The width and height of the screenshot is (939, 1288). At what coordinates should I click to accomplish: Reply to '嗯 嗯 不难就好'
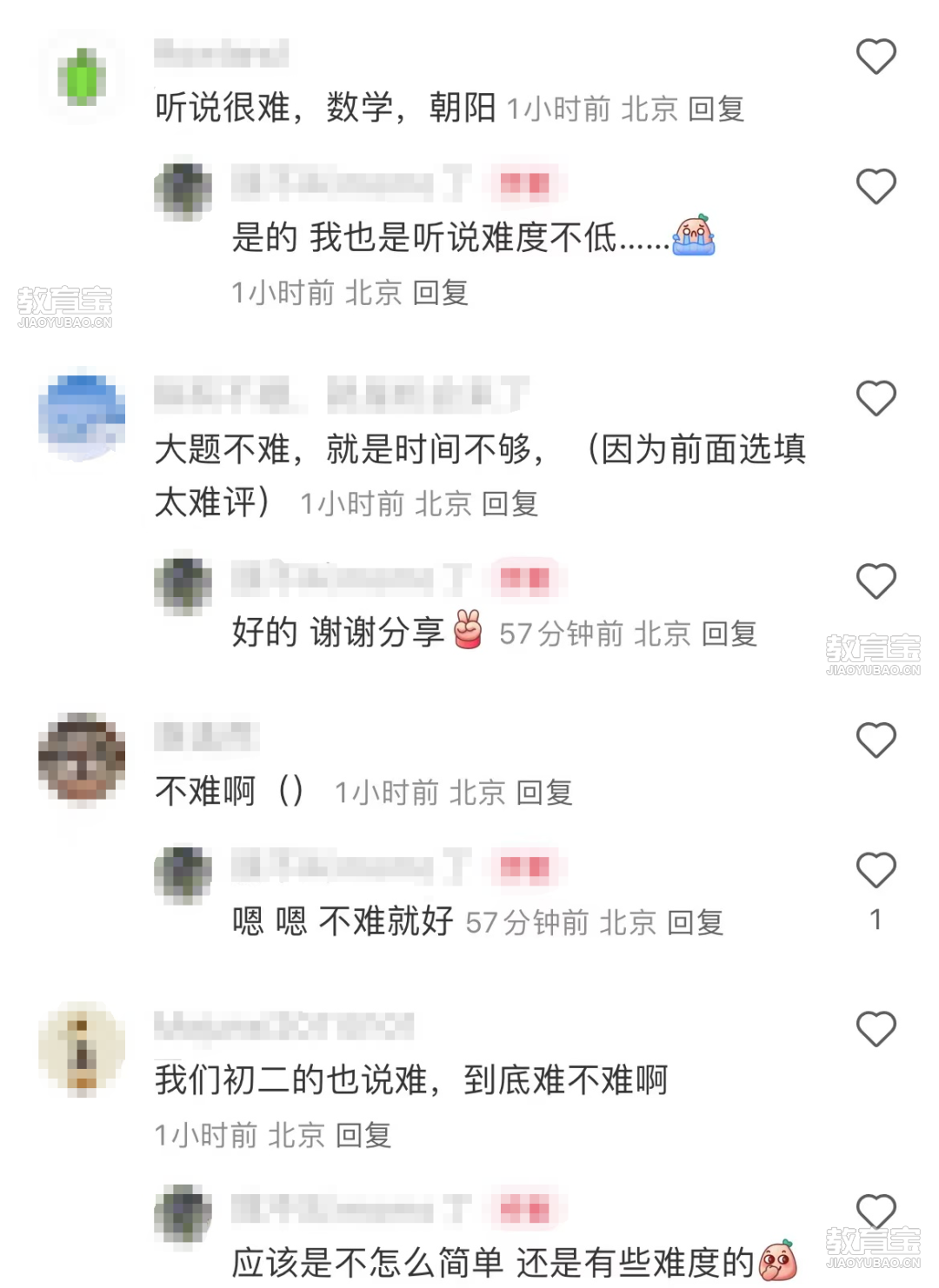pos(695,923)
